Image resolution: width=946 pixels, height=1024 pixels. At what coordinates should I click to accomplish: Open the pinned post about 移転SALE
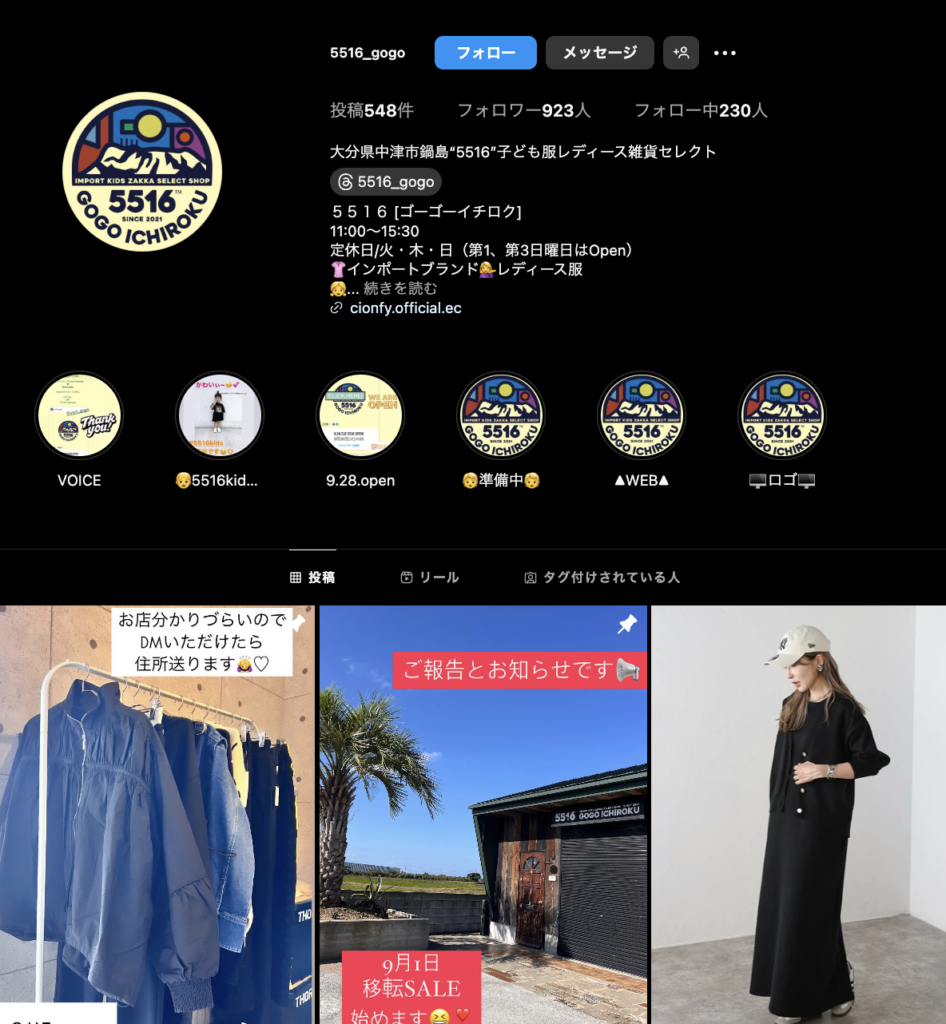point(483,814)
